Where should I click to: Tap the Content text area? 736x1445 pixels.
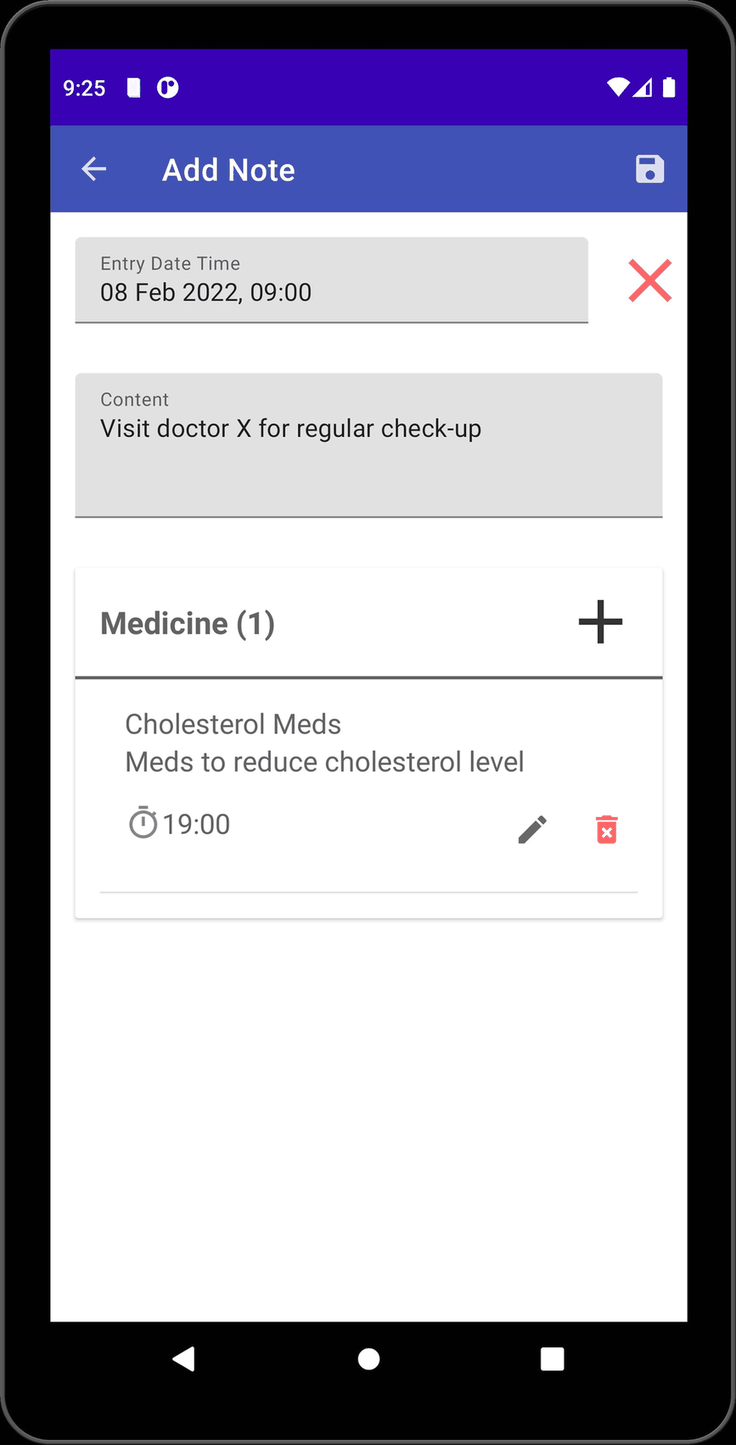point(368,445)
